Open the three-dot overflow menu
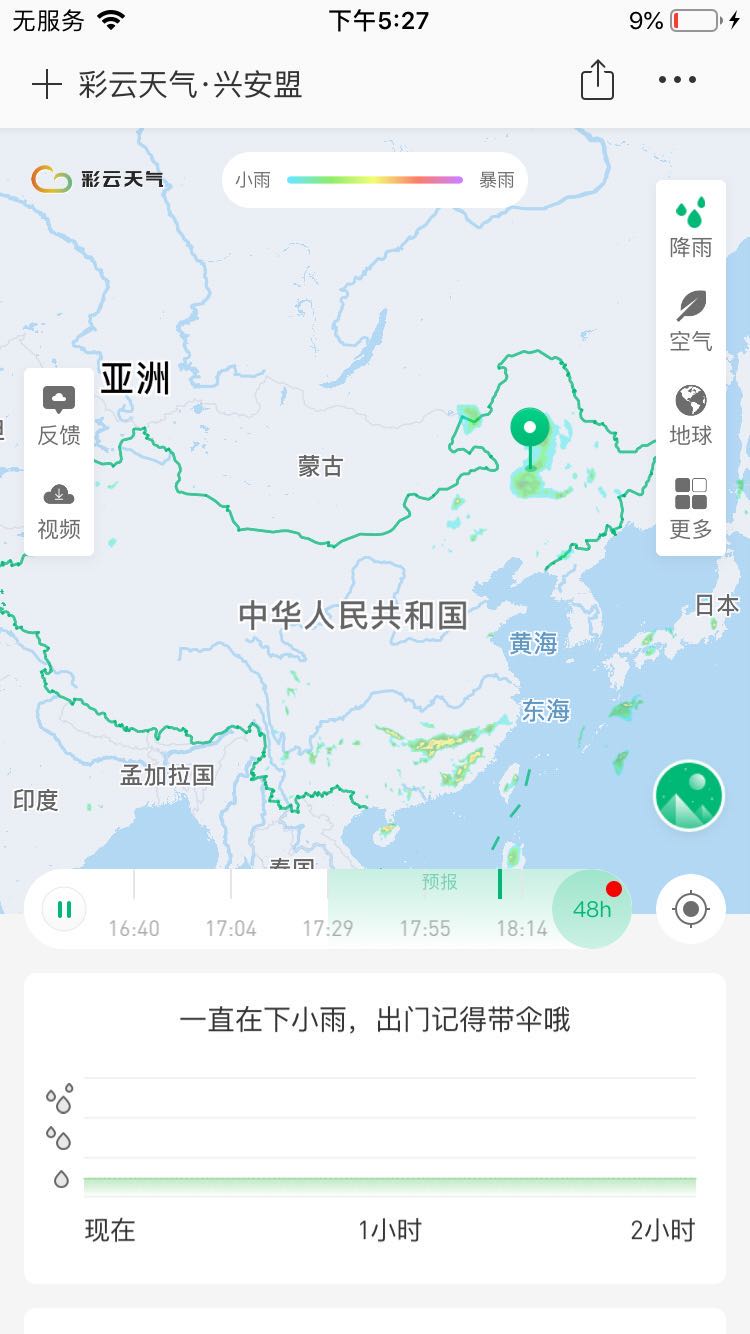750x1334 pixels. [677, 81]
